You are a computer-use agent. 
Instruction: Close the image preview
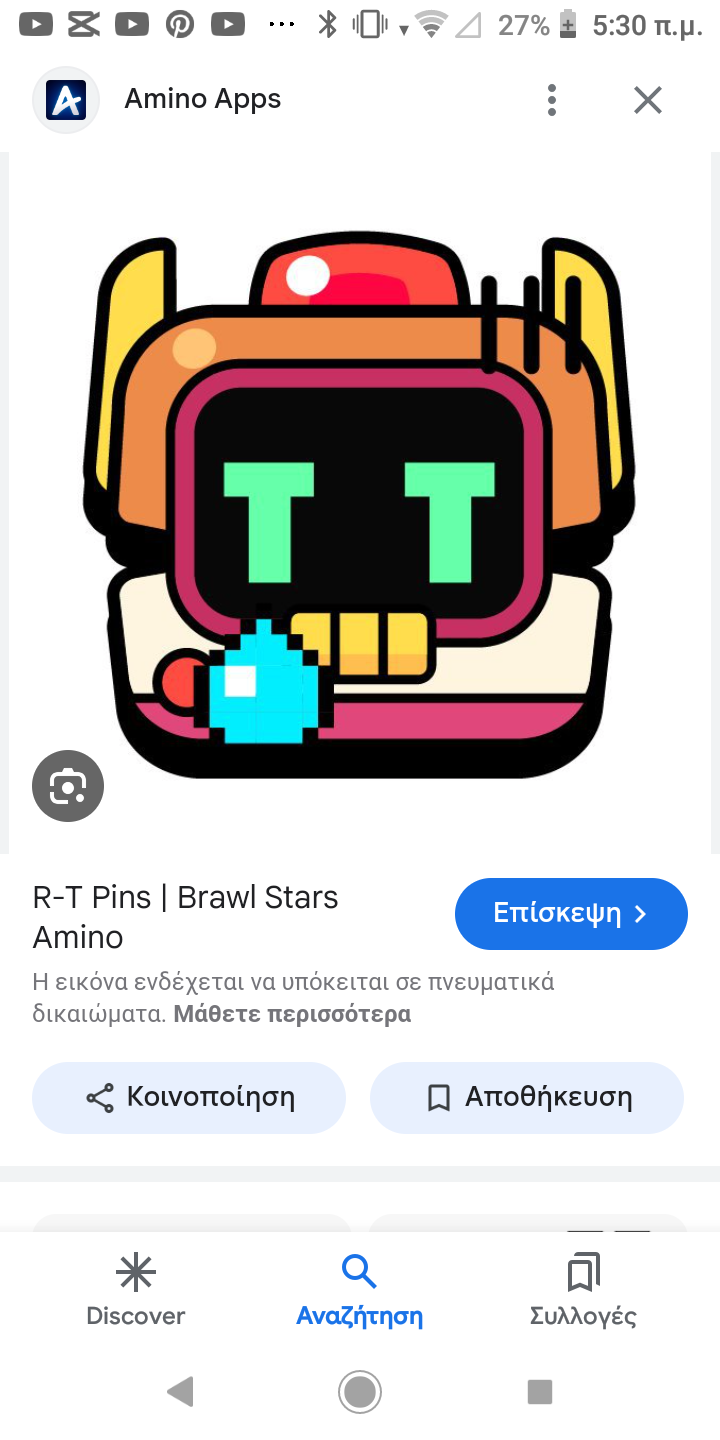pyautogui.click(x=648, y=100)
